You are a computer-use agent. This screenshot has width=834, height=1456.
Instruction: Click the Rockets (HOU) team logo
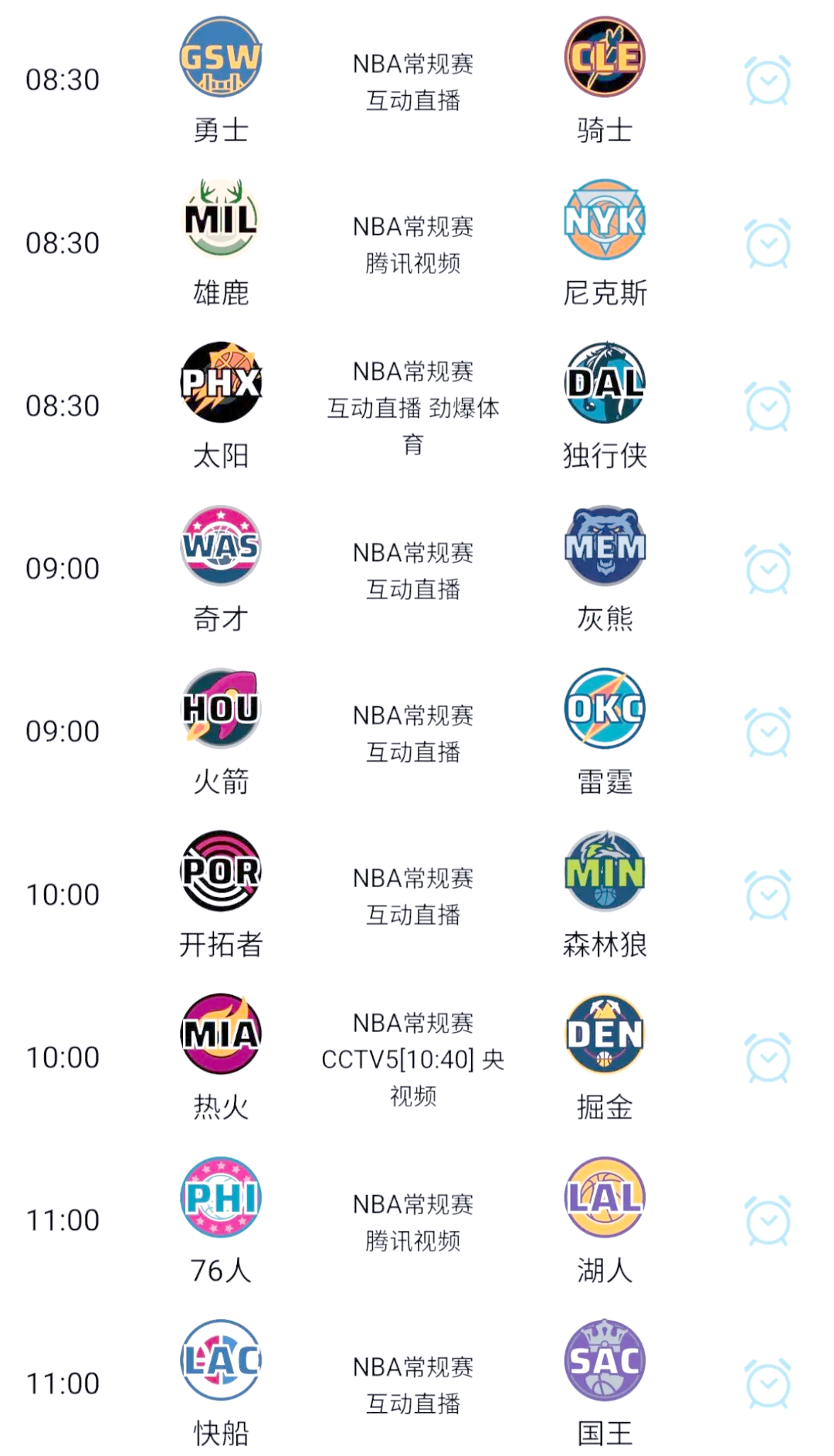(x=222, y=710)
